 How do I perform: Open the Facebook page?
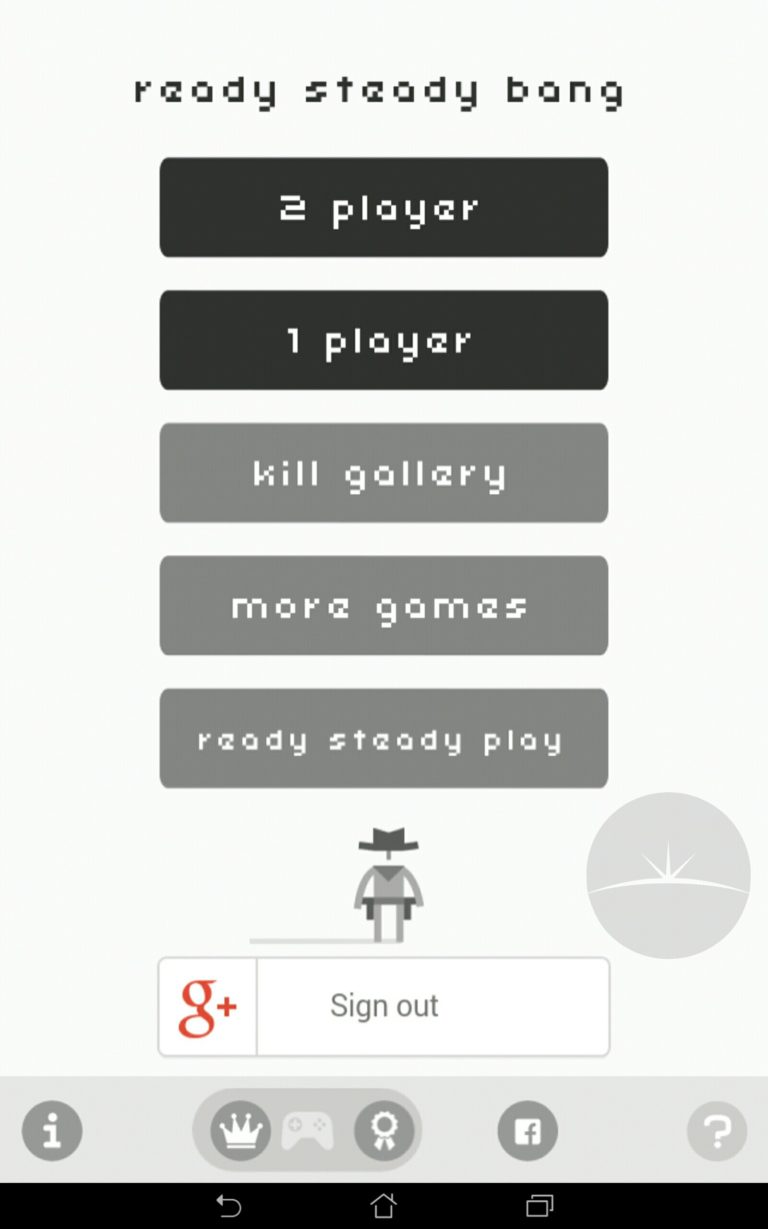coord(527,1131)
